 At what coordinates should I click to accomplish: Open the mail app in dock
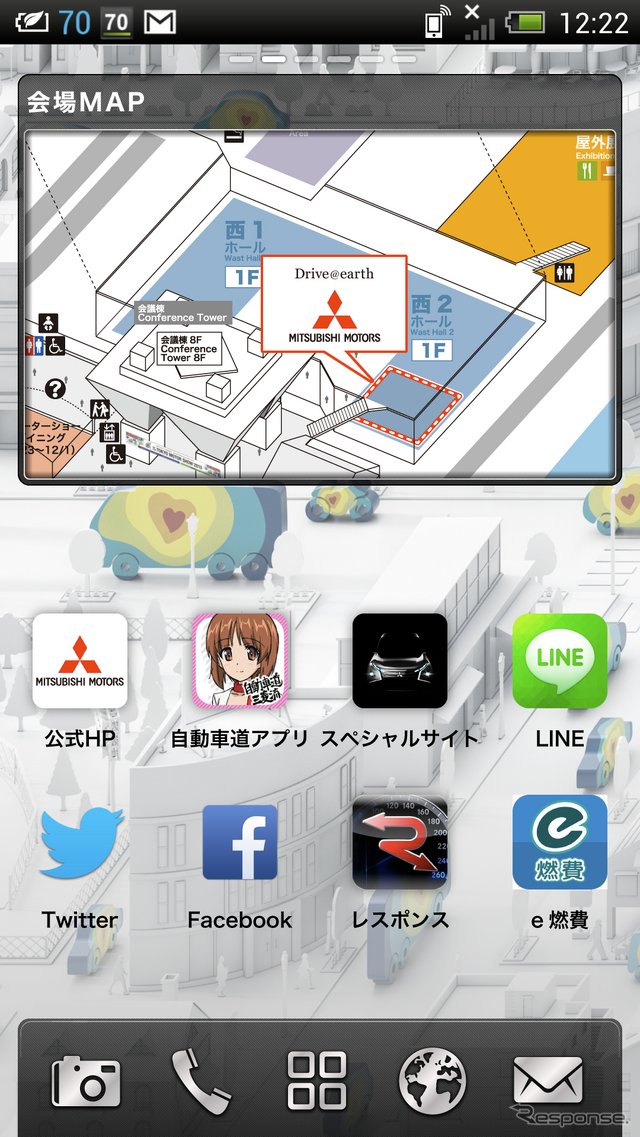547,1082
